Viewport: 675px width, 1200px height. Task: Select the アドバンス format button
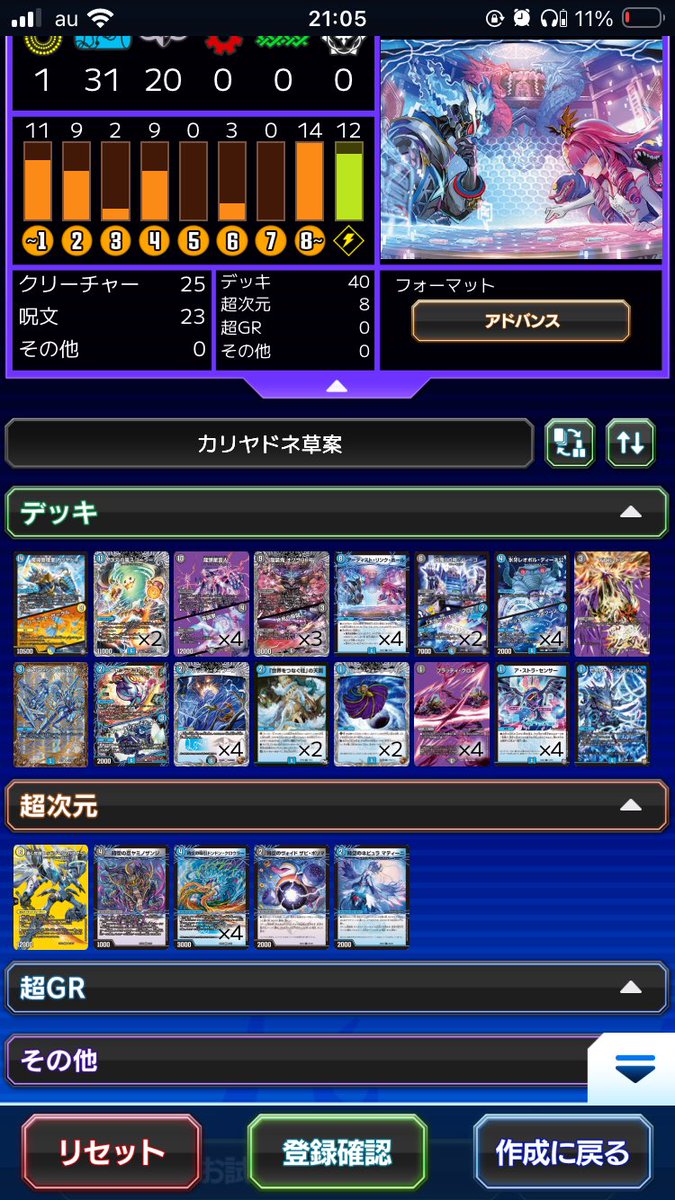pos(521,321)
